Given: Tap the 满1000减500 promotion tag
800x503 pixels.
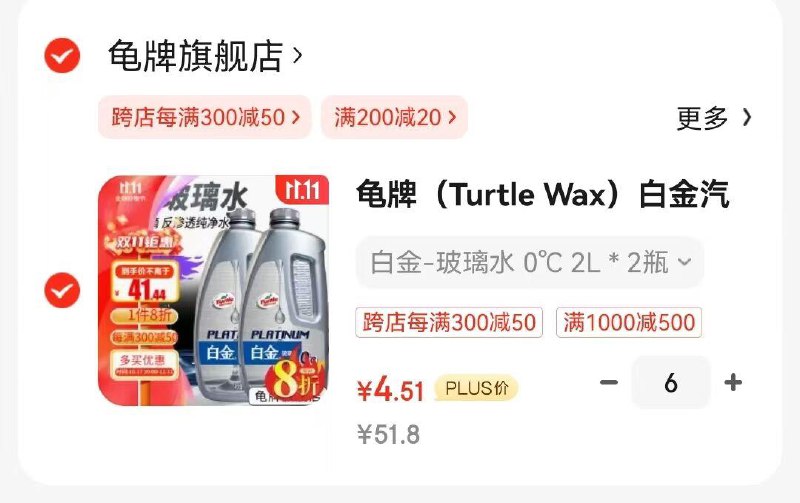Looking at the screenshot, I should tap(629, 322).
